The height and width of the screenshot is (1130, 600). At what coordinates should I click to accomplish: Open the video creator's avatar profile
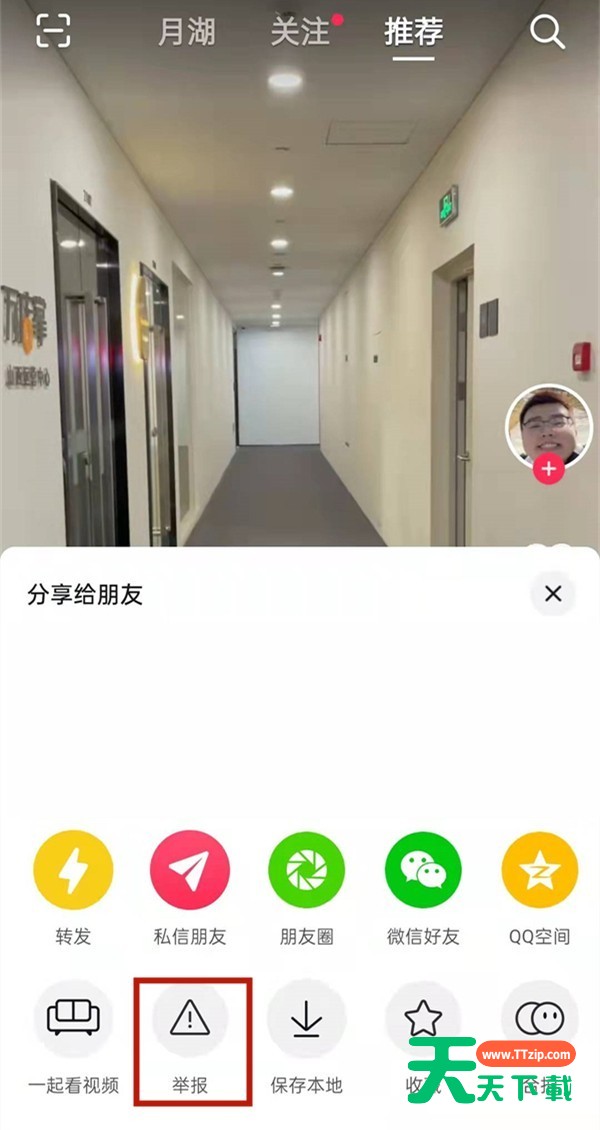548,426
